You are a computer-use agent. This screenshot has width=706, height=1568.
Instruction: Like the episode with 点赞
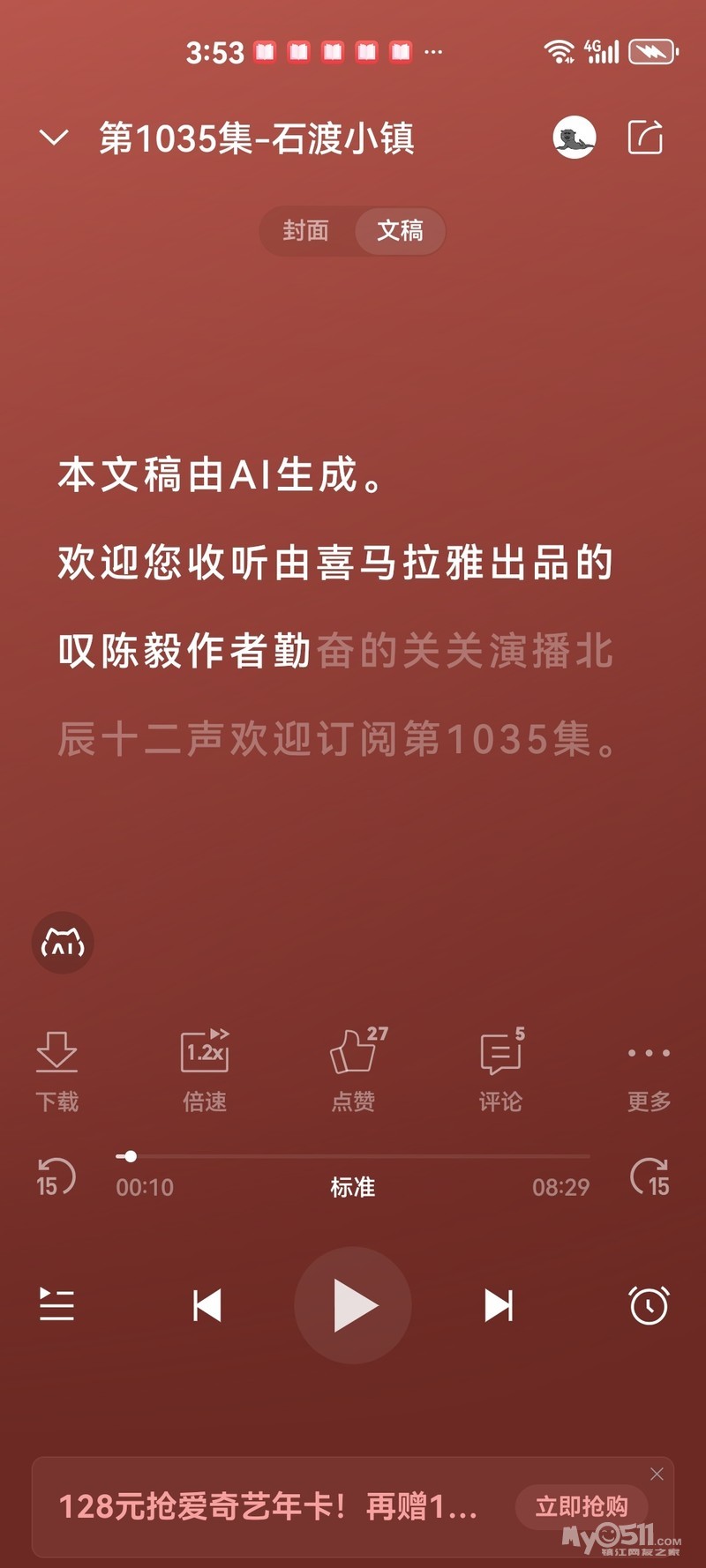354,1067
